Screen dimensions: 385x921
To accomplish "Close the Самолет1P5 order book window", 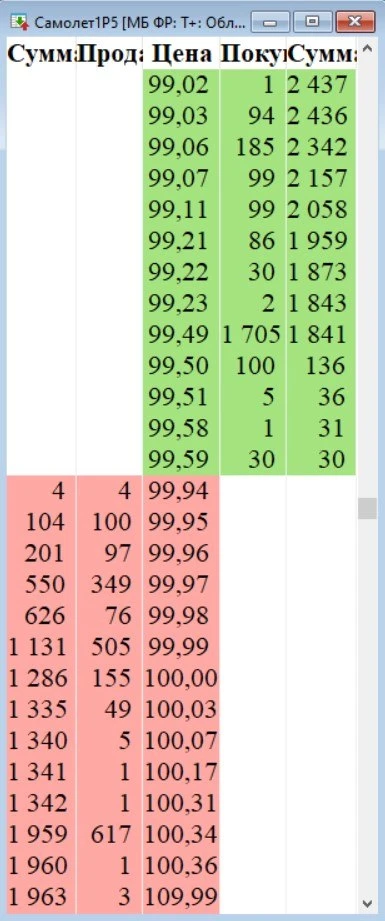I will (x=355, y=22).
